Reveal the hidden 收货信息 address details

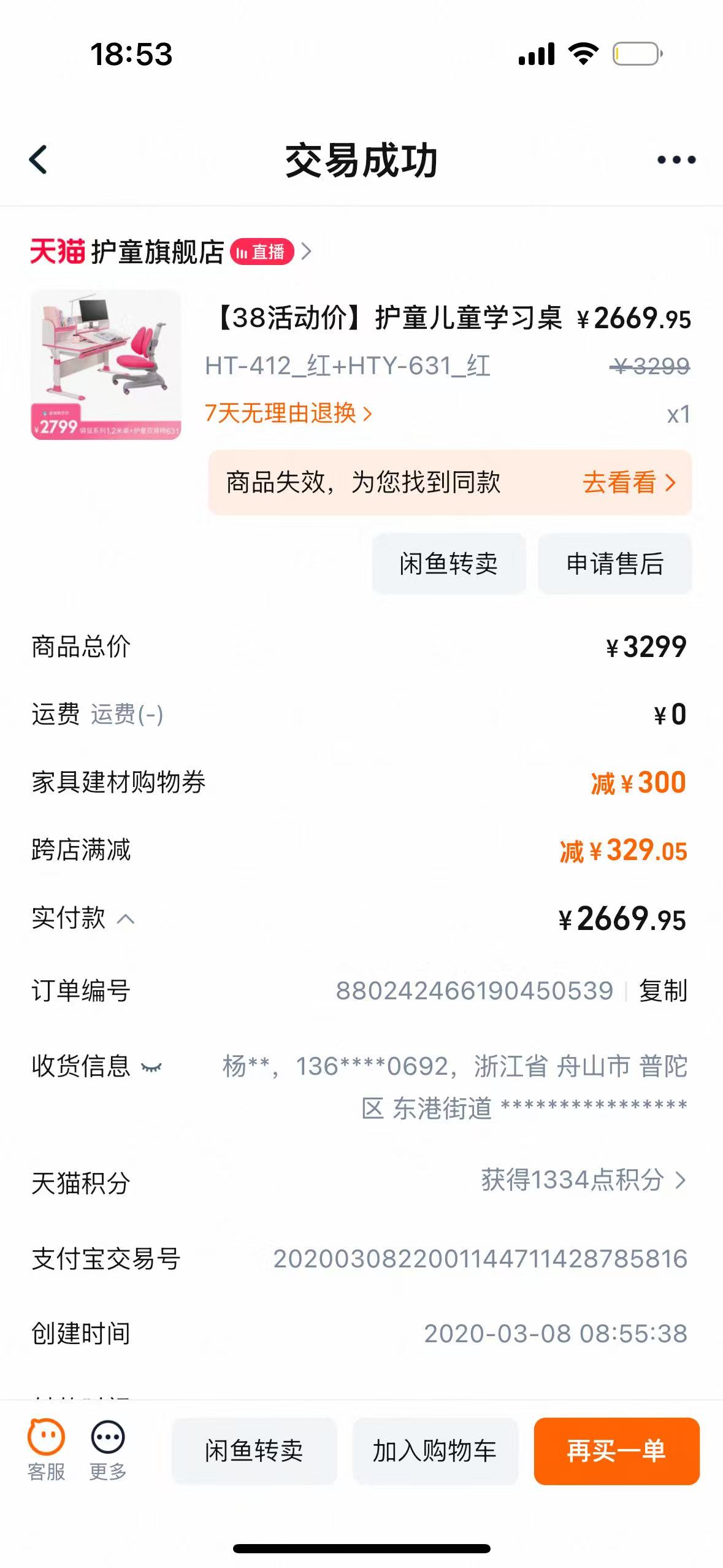151,1067
